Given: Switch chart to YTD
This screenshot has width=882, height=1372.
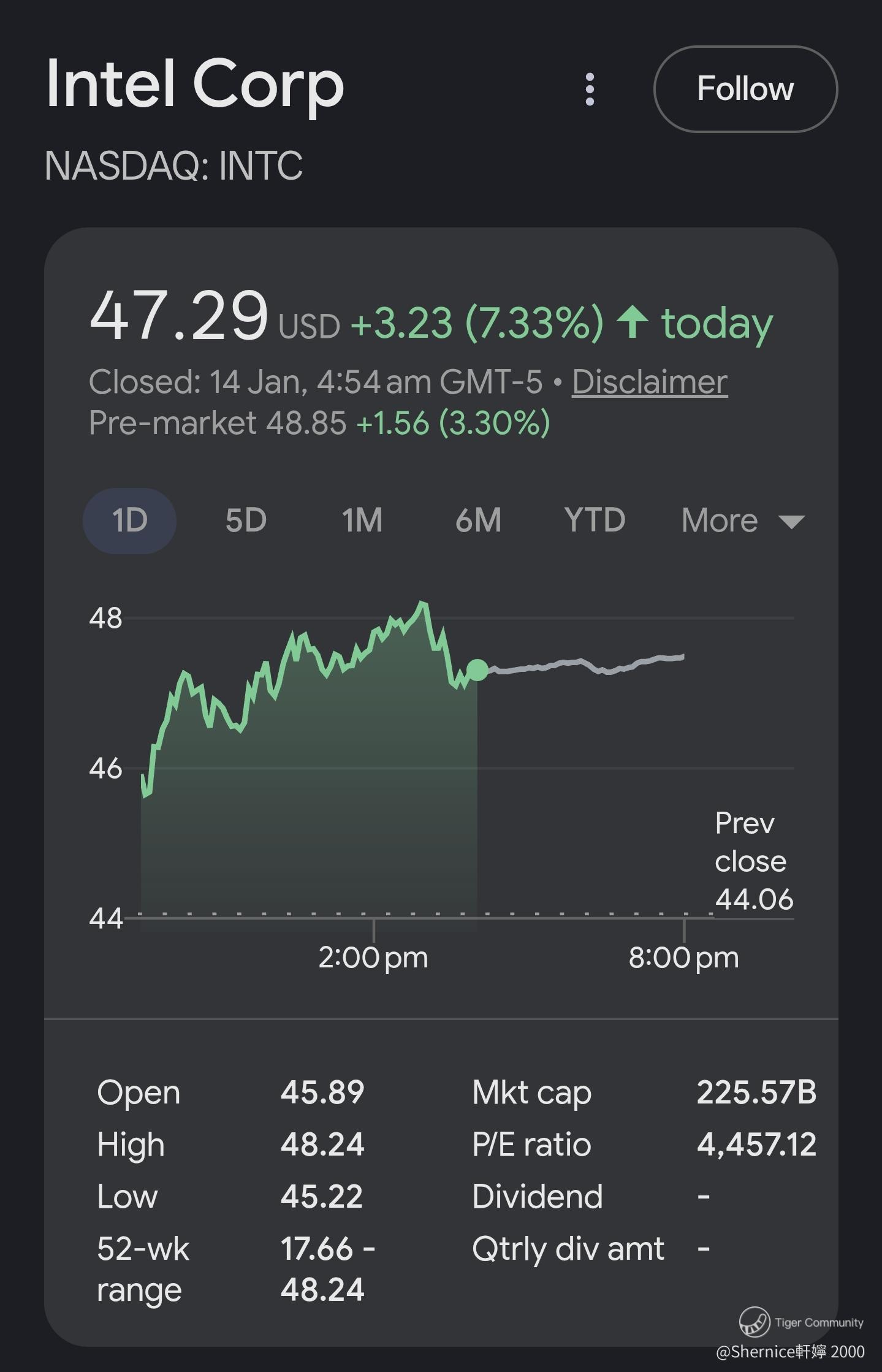Looking at the screenshot, I should tap(595, 520).
